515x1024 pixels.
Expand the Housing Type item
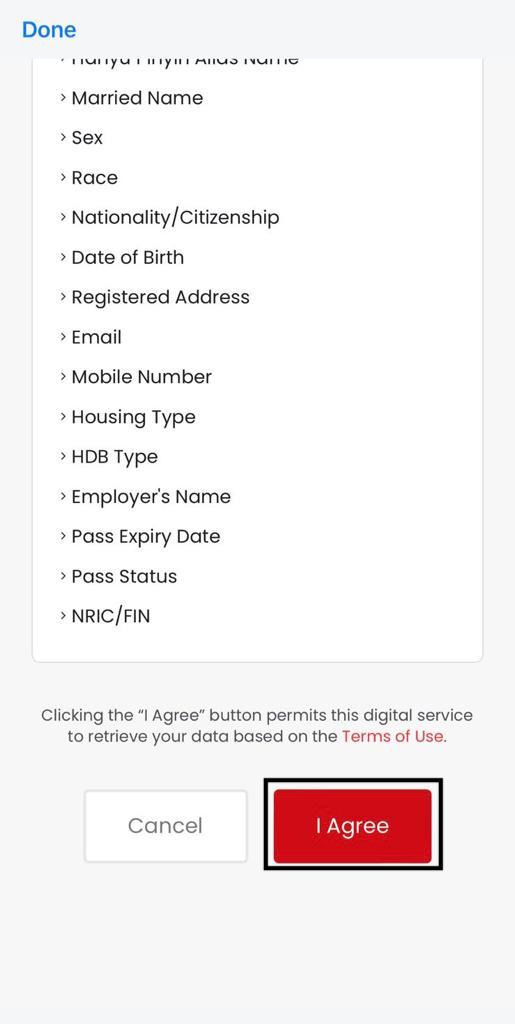point(128,417)
